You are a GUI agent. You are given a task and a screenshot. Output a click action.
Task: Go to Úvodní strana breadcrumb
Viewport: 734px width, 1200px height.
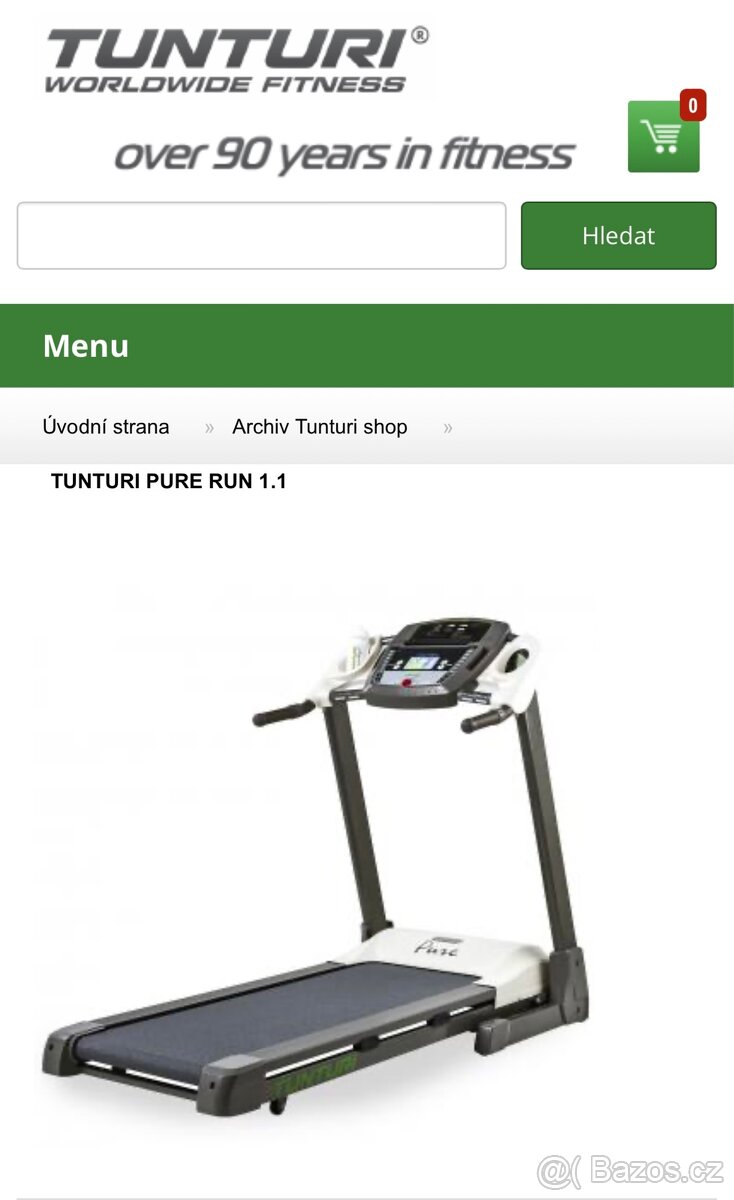[x=106, y=427]
